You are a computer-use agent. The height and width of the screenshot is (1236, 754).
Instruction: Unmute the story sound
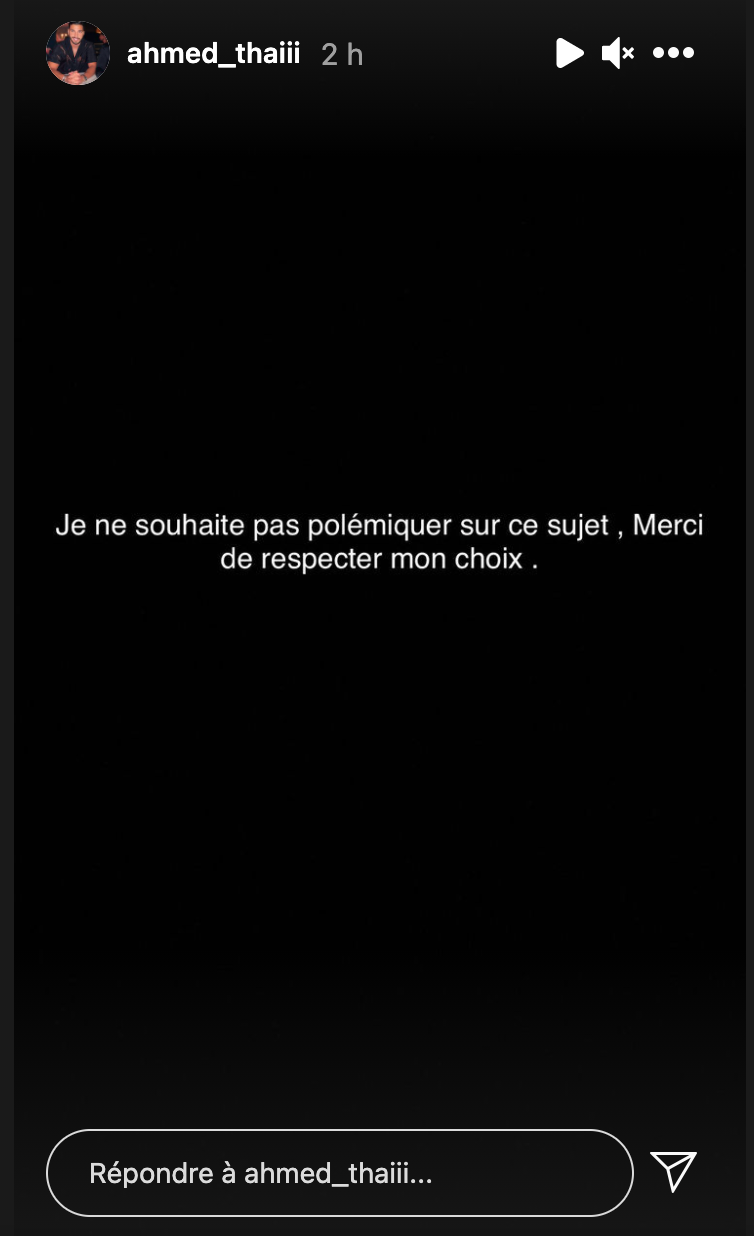tap(618, 53)
